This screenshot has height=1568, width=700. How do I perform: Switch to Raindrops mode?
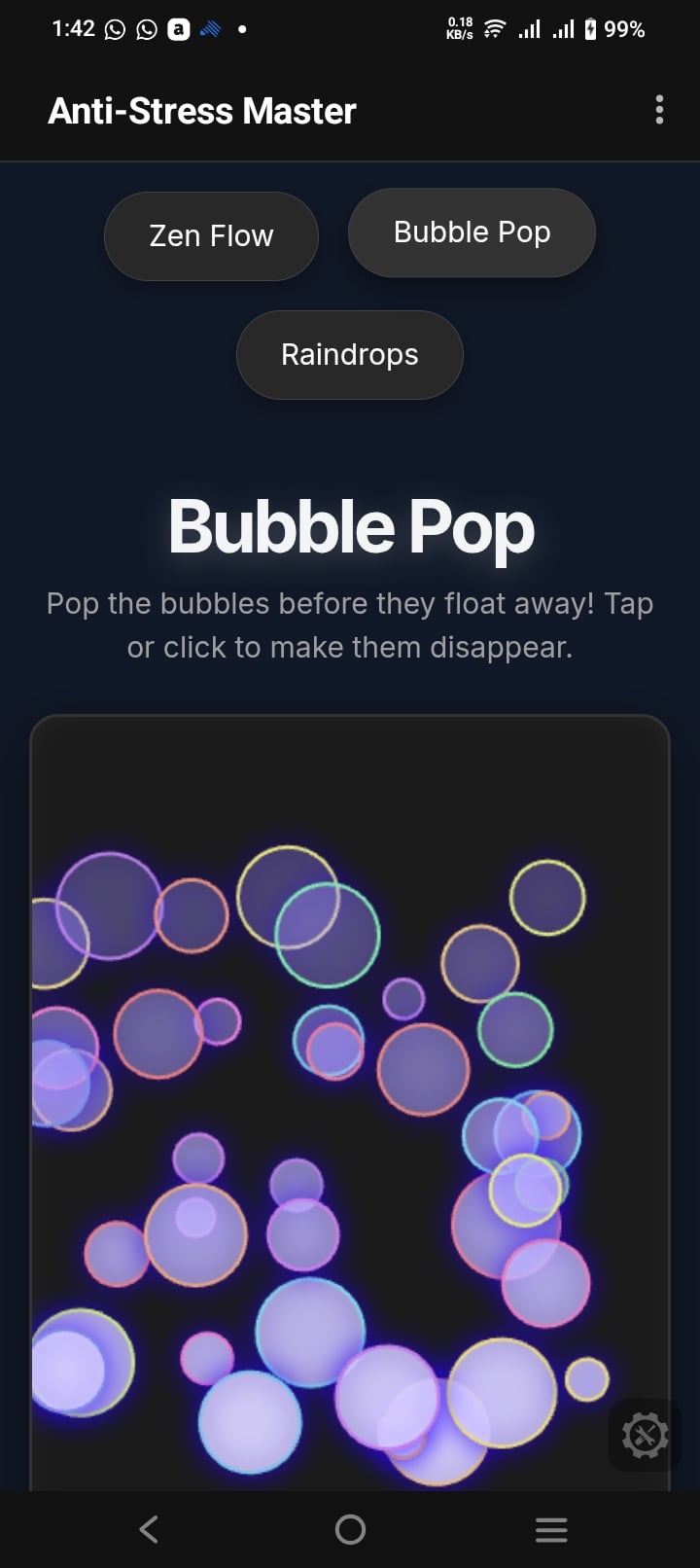tap(349, 355)
